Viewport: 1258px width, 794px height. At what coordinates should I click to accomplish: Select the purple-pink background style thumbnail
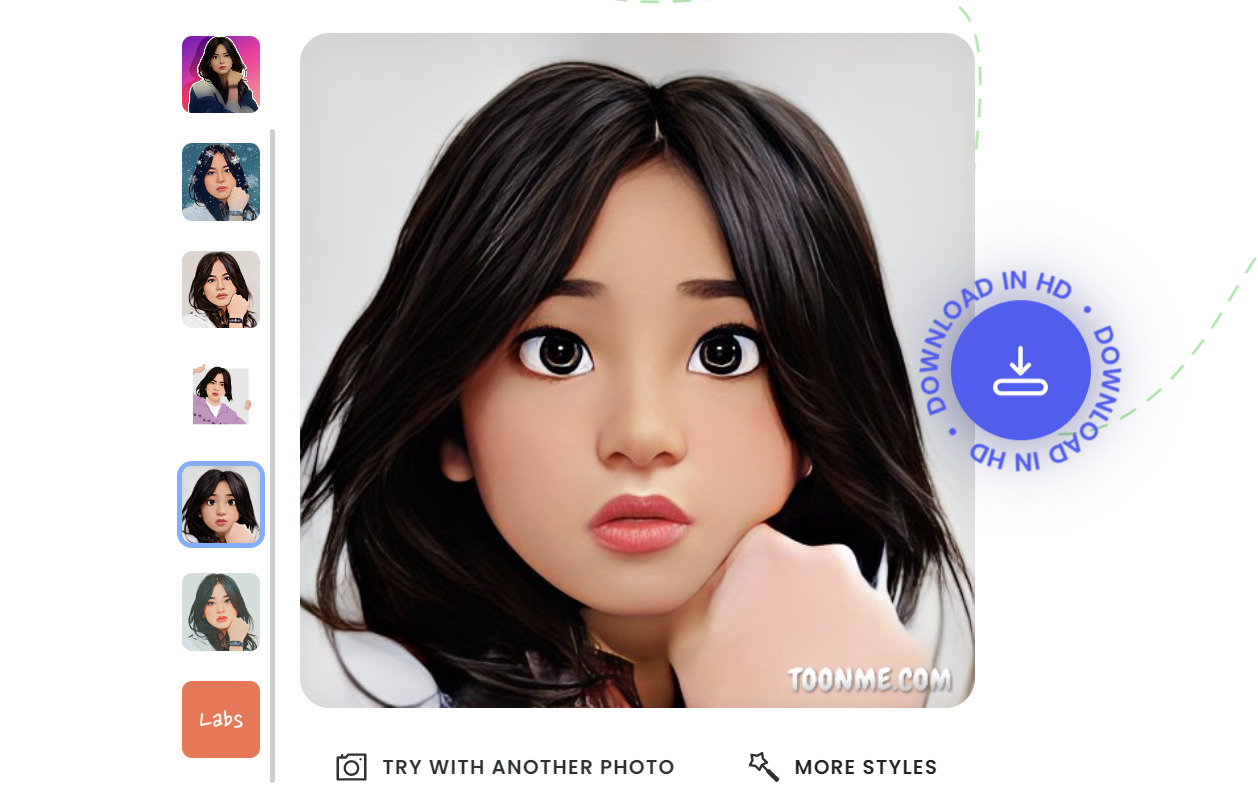(x=221, y=74)
